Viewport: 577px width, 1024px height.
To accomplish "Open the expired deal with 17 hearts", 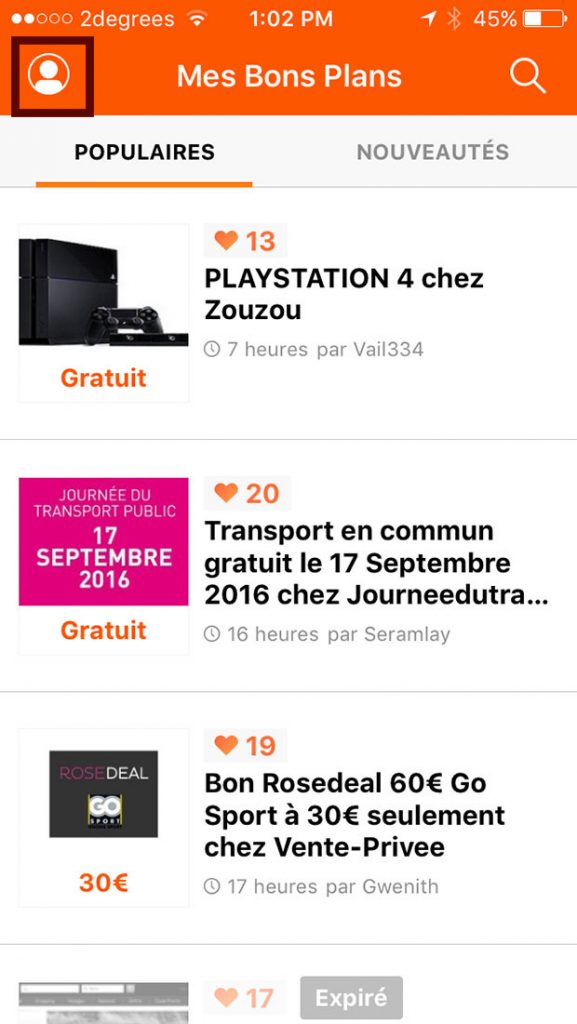I will pos(288,985).
